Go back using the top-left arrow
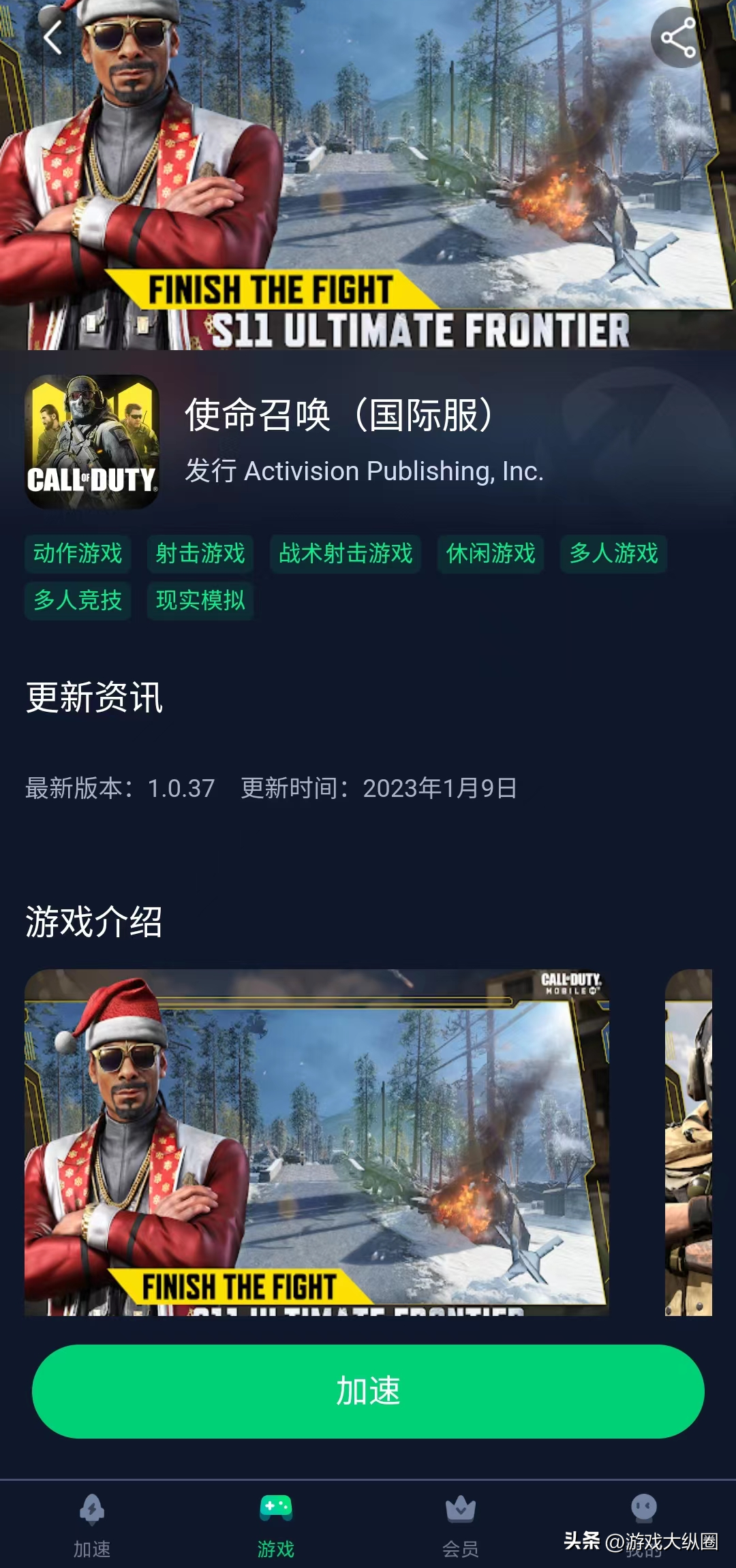 (x=52, y=37)
